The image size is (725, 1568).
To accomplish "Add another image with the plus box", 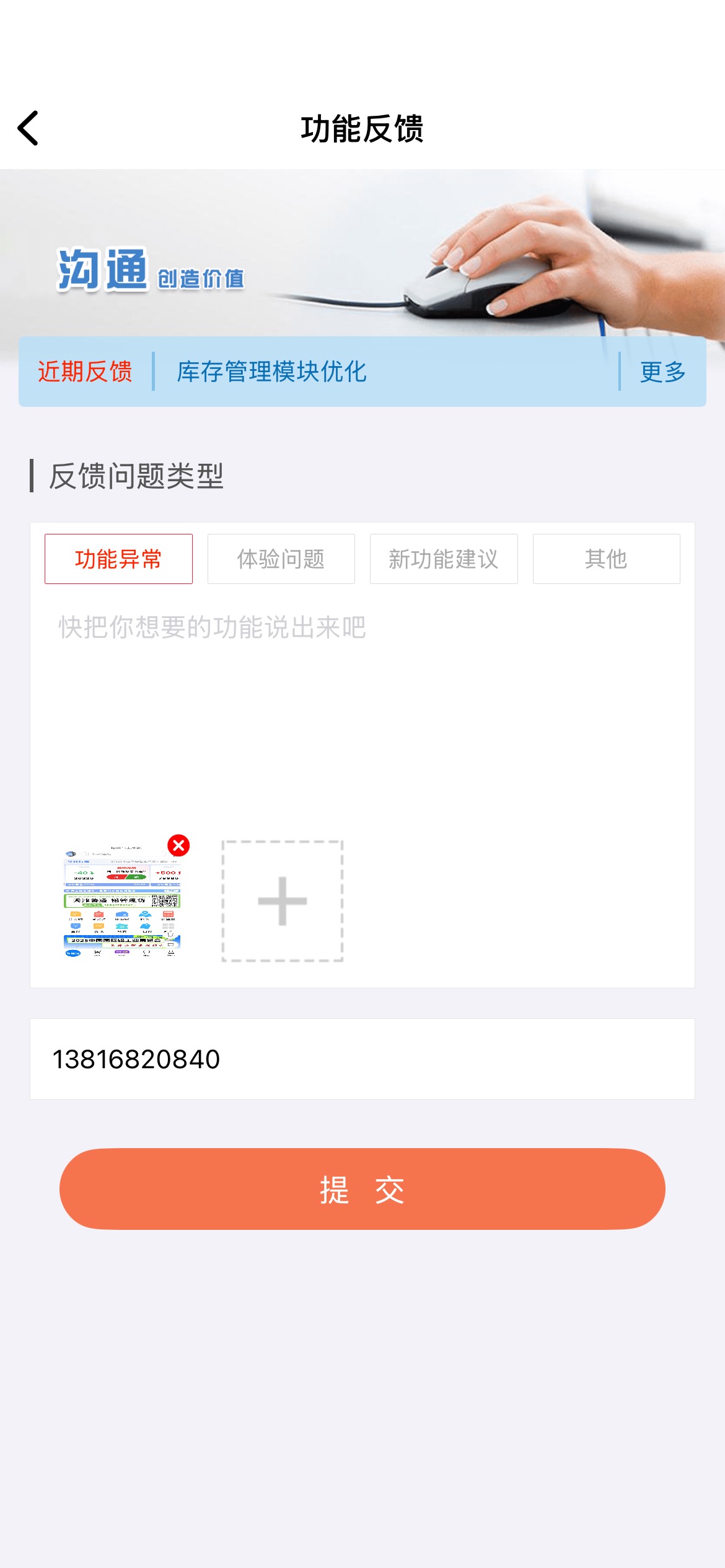I will pos(283,901).
